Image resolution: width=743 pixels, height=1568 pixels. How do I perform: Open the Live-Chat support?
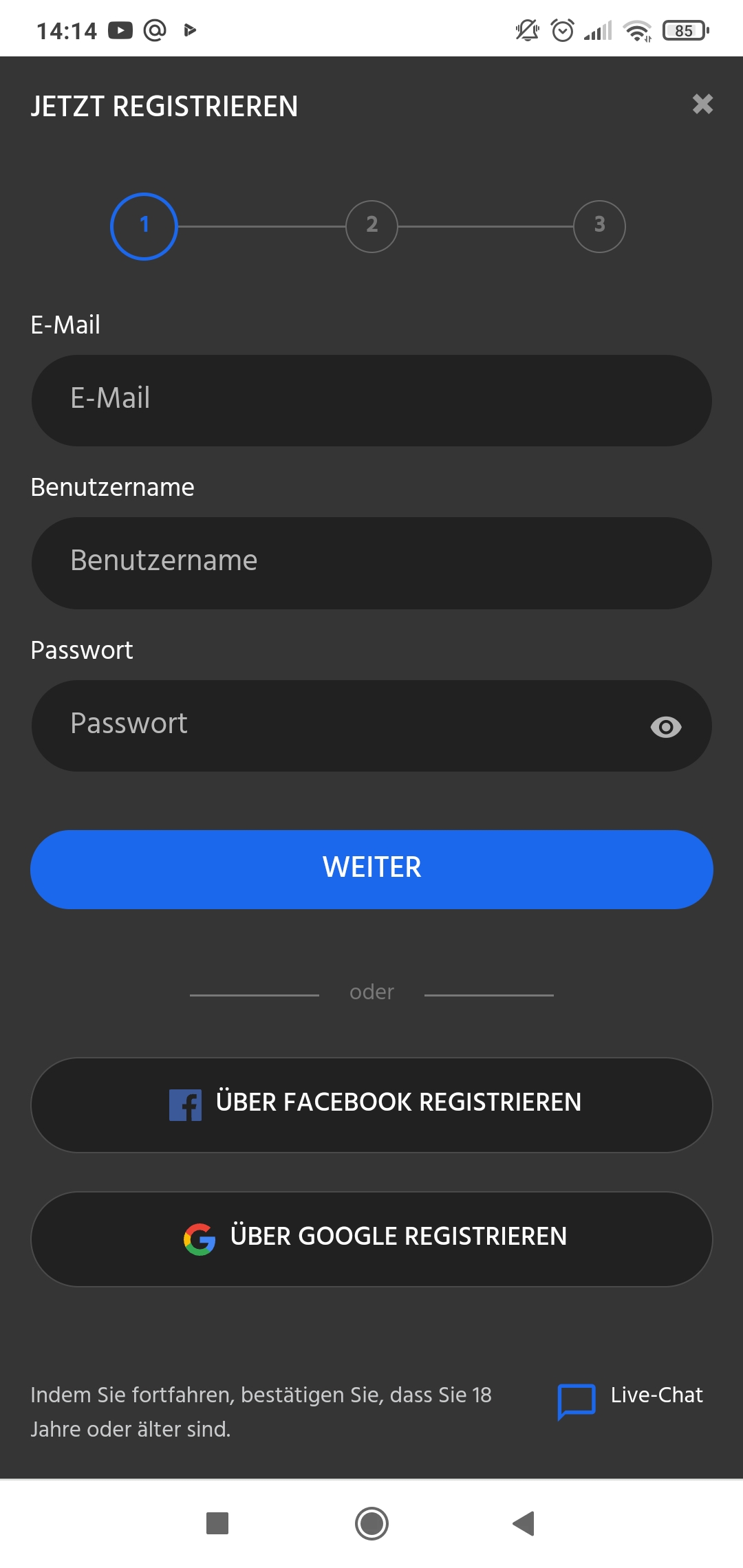pyautogui.click(x=631, y=1400)
